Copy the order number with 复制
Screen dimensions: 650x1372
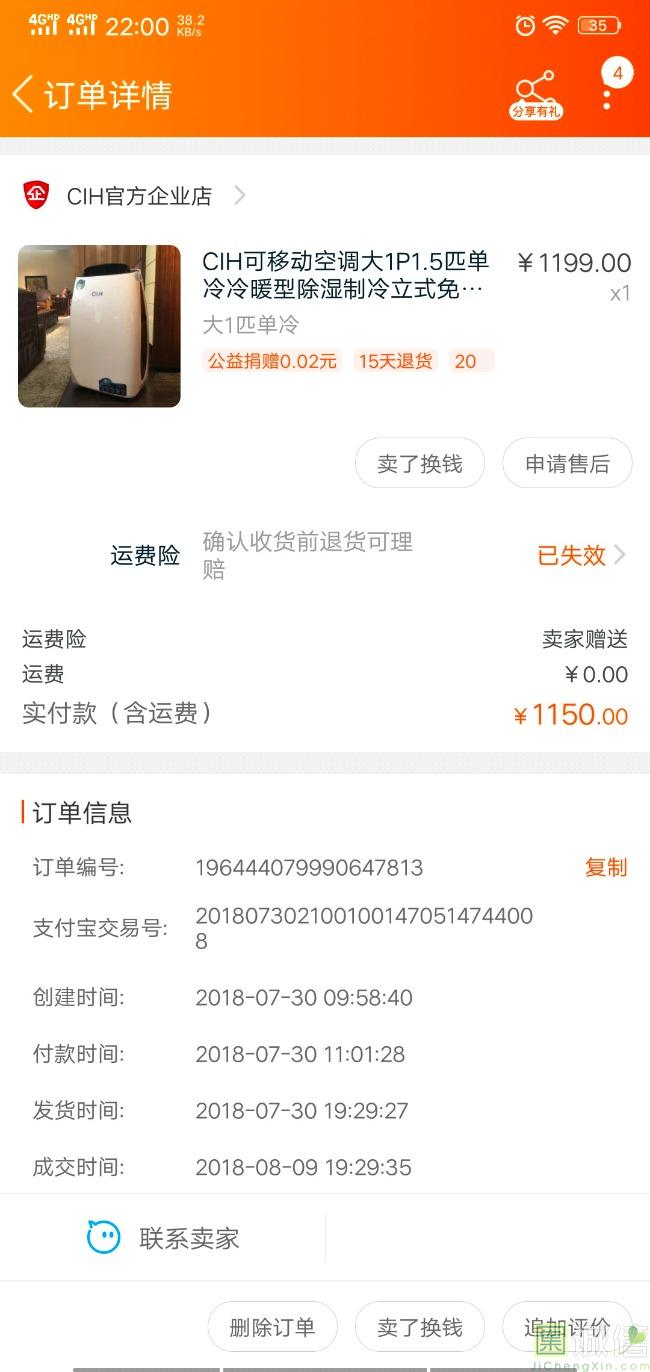tap(606, 867)
